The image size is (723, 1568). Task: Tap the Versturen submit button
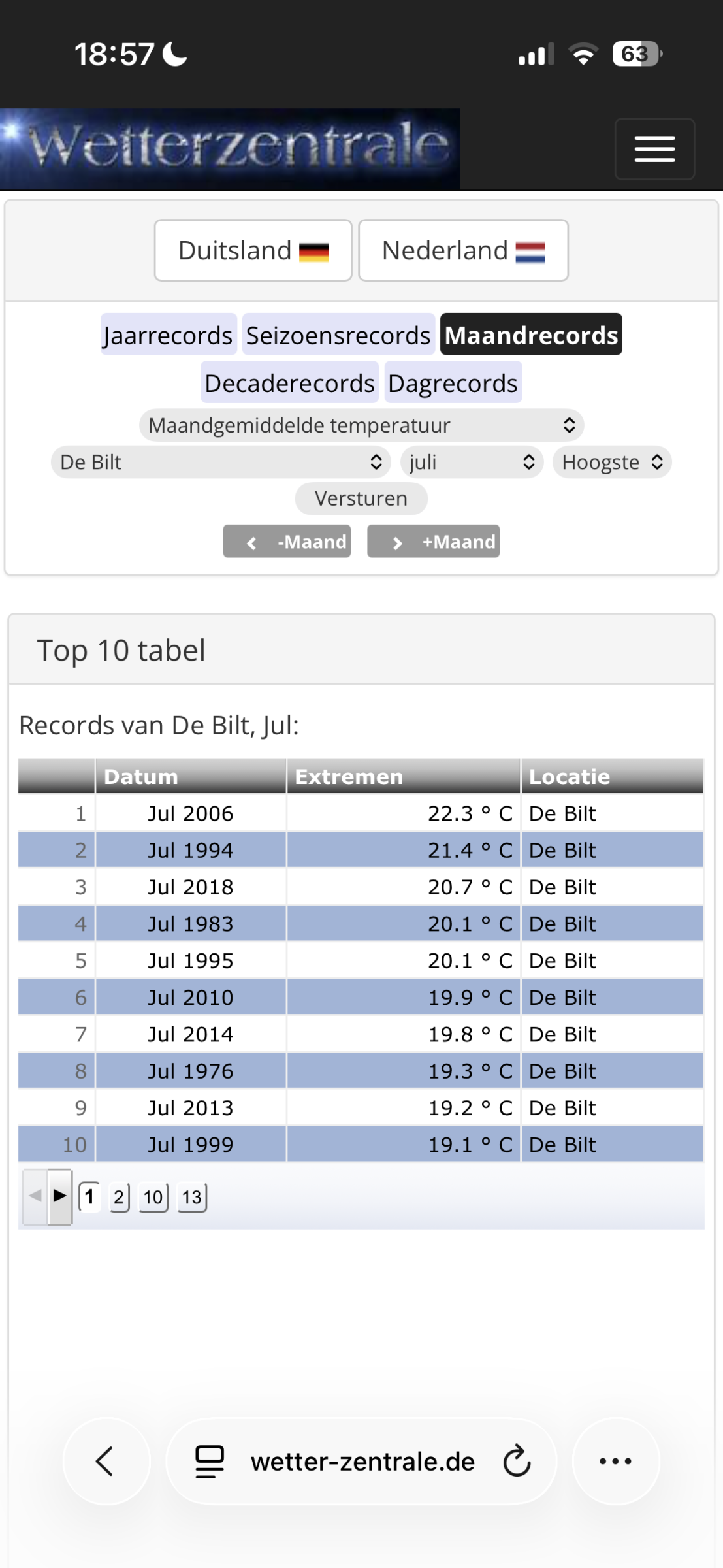(361, 498)
